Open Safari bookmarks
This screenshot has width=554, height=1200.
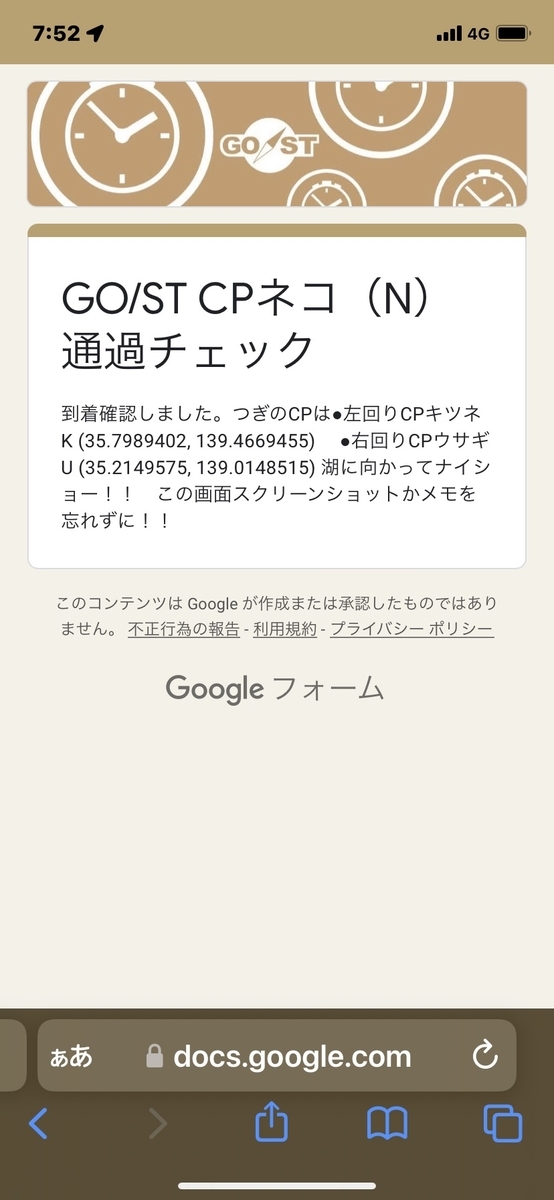[387, 1124]
